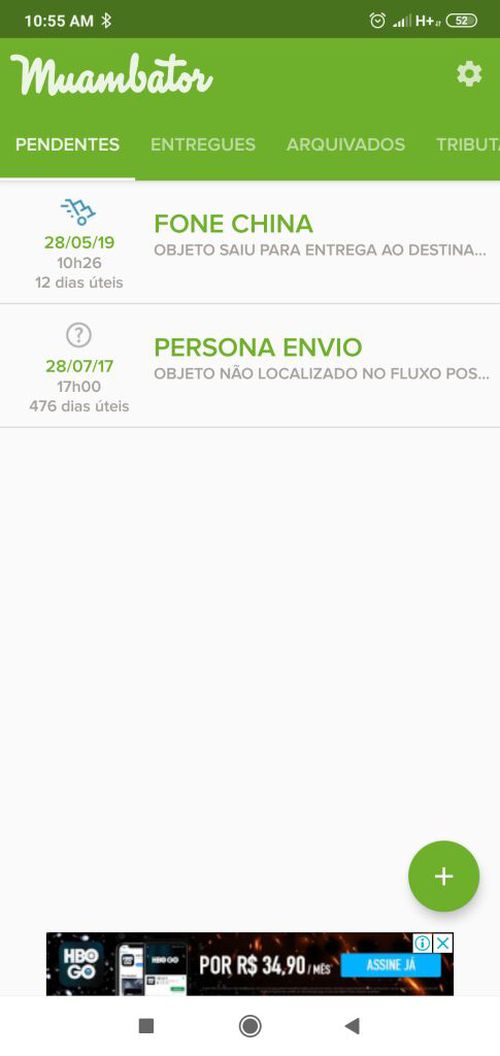Close the HBO GO ad banner

pyautogui.click(x=443, y=943)
